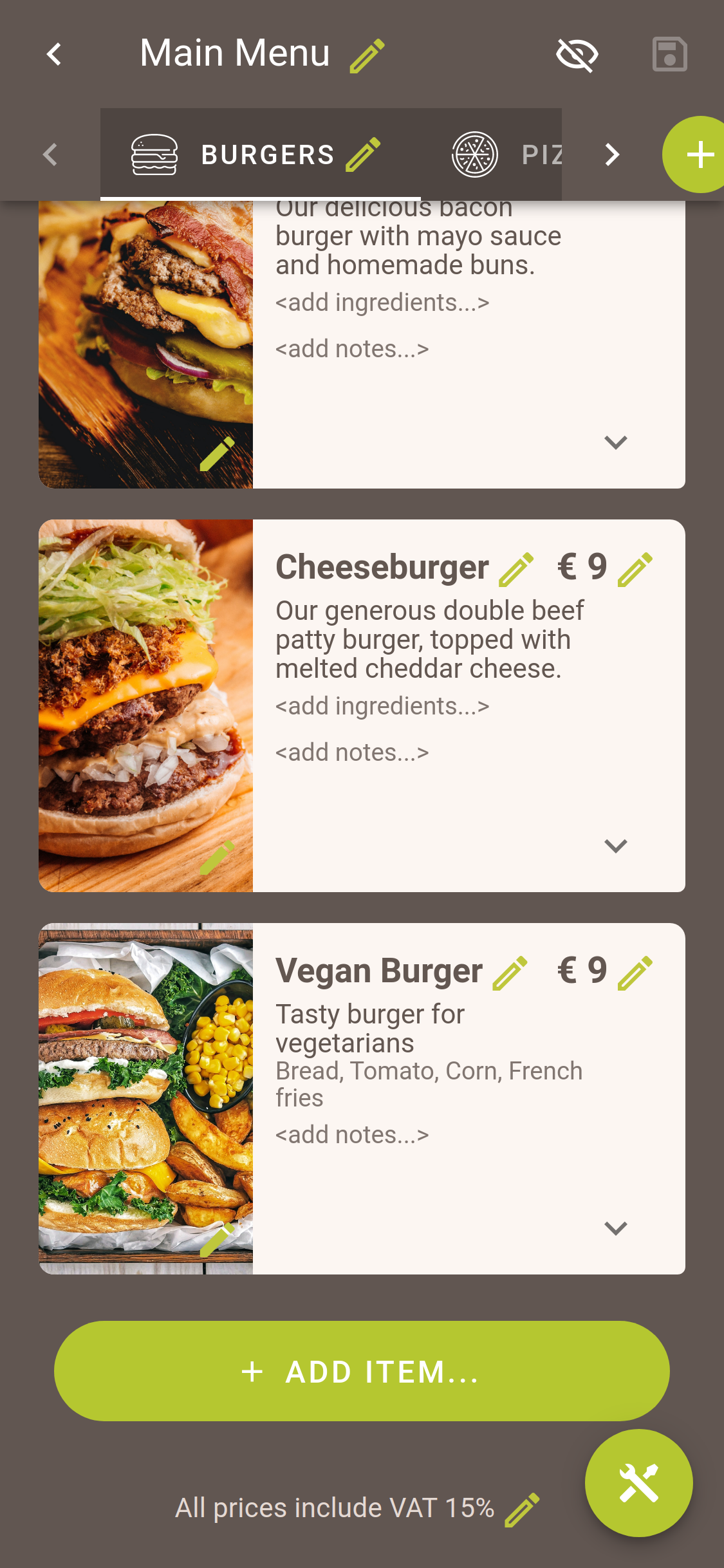The image size is (724, 1568).
Task: Expand the Cheeseburger card details chevron
Action: click(615, 846)
